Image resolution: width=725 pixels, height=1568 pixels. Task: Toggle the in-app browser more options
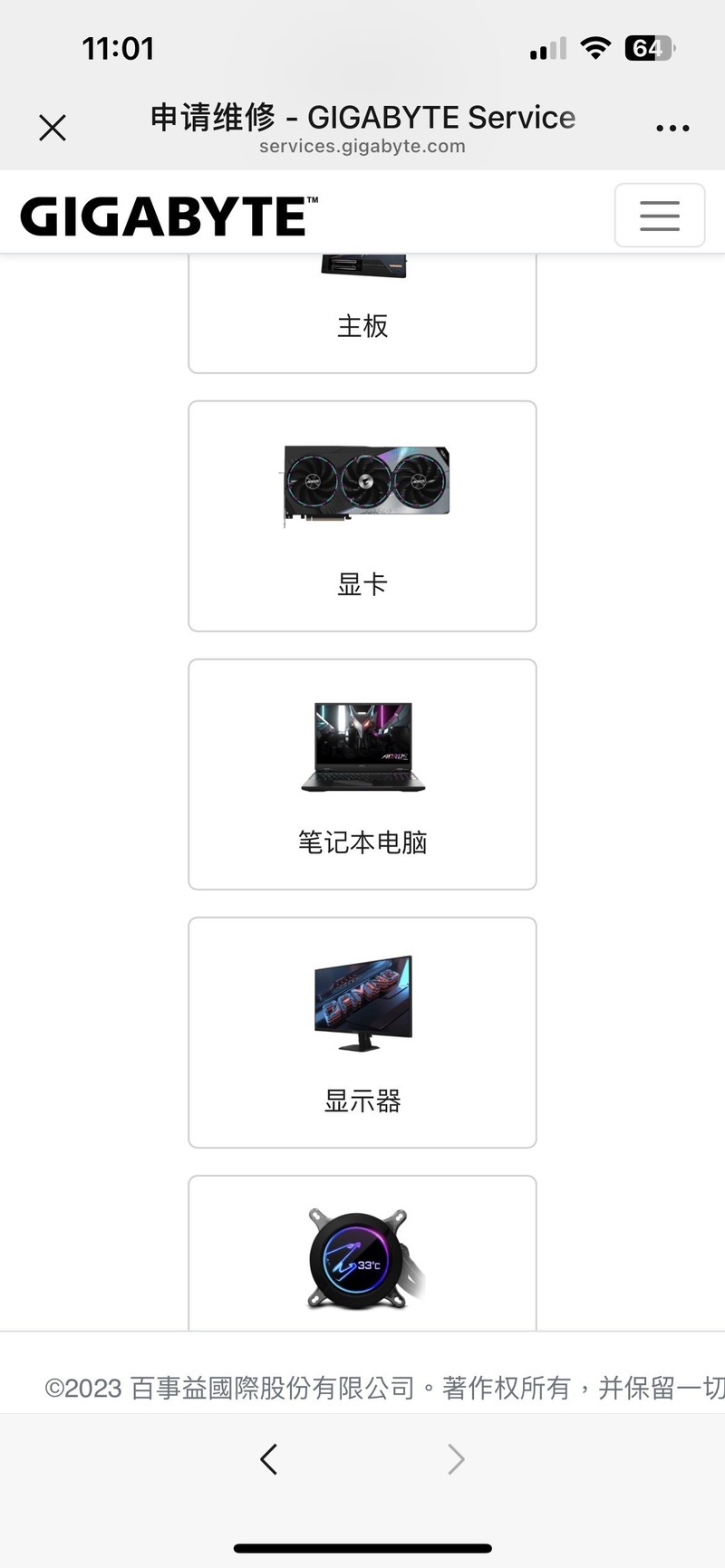coord(672,127)
